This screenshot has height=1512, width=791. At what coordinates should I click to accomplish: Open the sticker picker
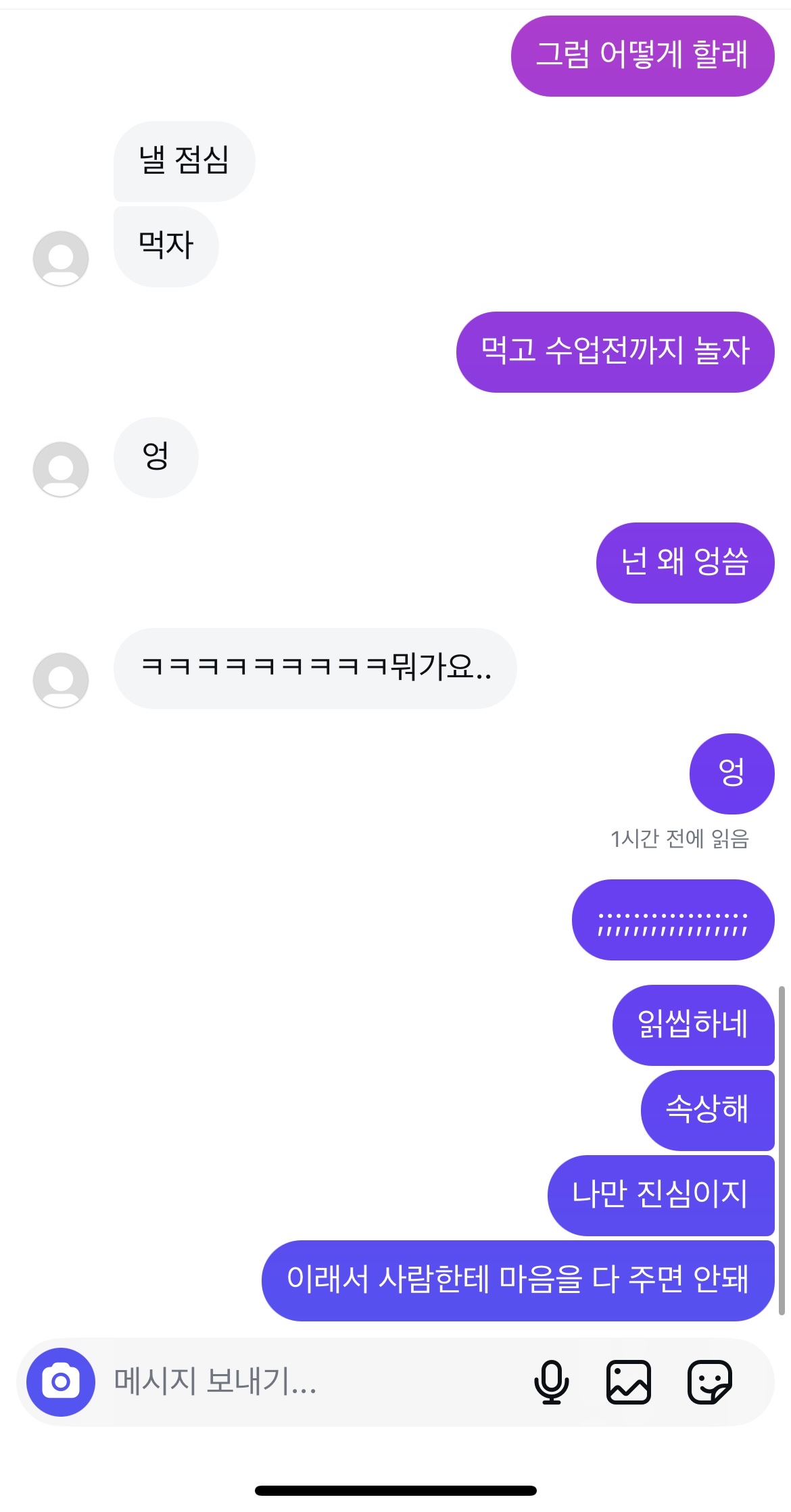709,1382
